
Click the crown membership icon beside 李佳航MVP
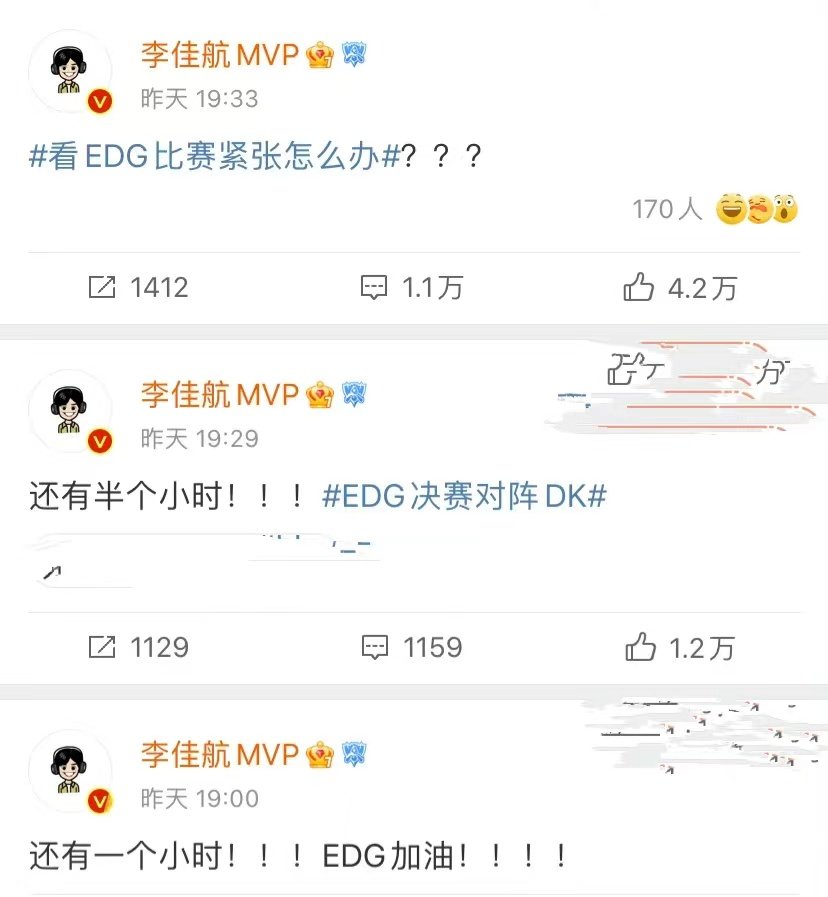[x=319, y=56]
